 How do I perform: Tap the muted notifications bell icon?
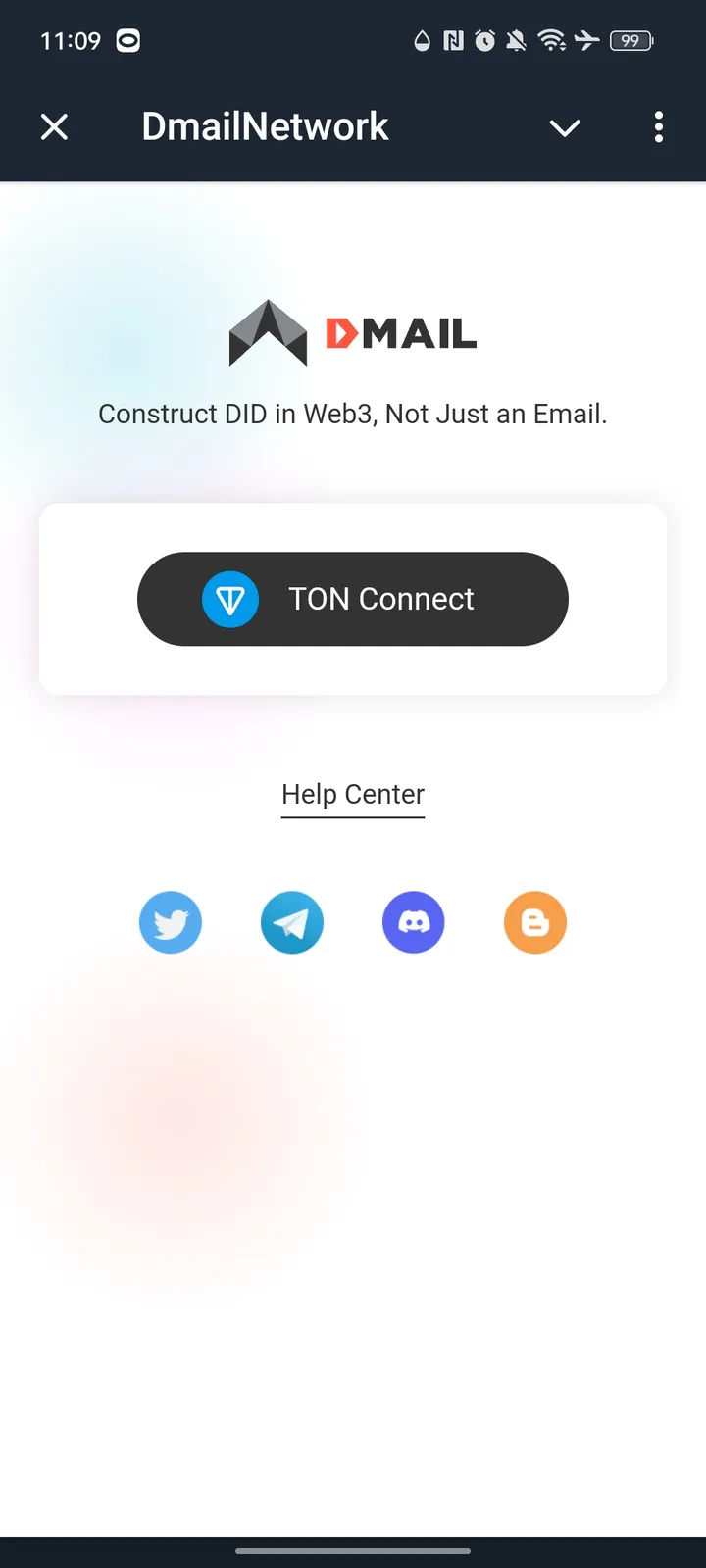516,41
